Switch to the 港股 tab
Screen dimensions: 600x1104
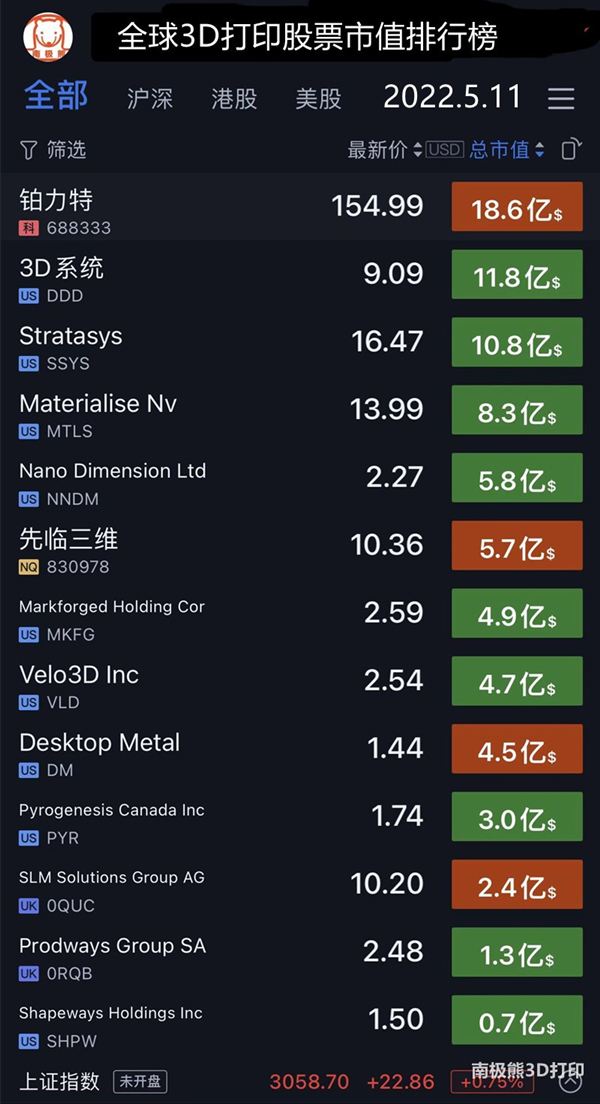pyautogui.click(x=234, y=99)
